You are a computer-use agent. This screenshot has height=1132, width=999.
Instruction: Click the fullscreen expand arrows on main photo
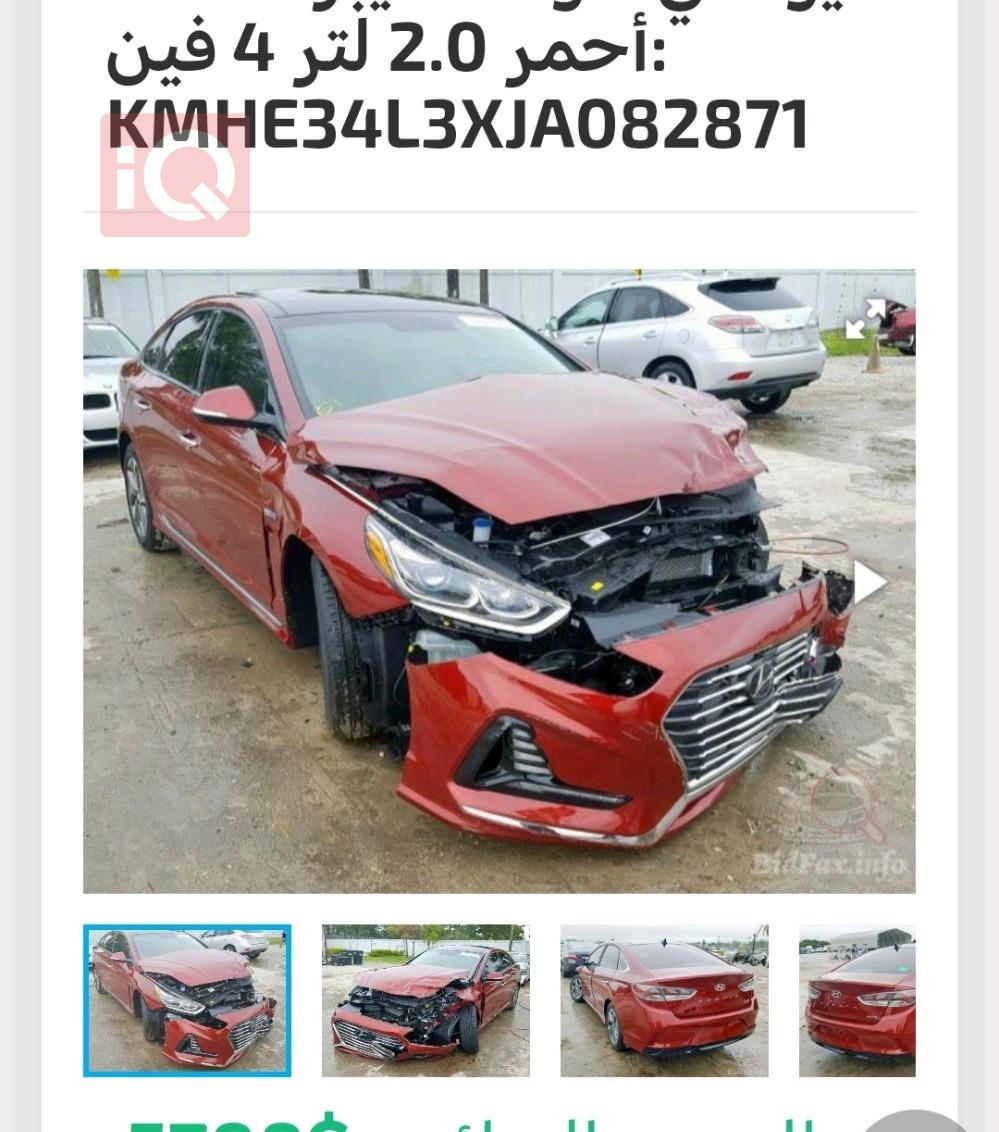[x=866, y=318]
